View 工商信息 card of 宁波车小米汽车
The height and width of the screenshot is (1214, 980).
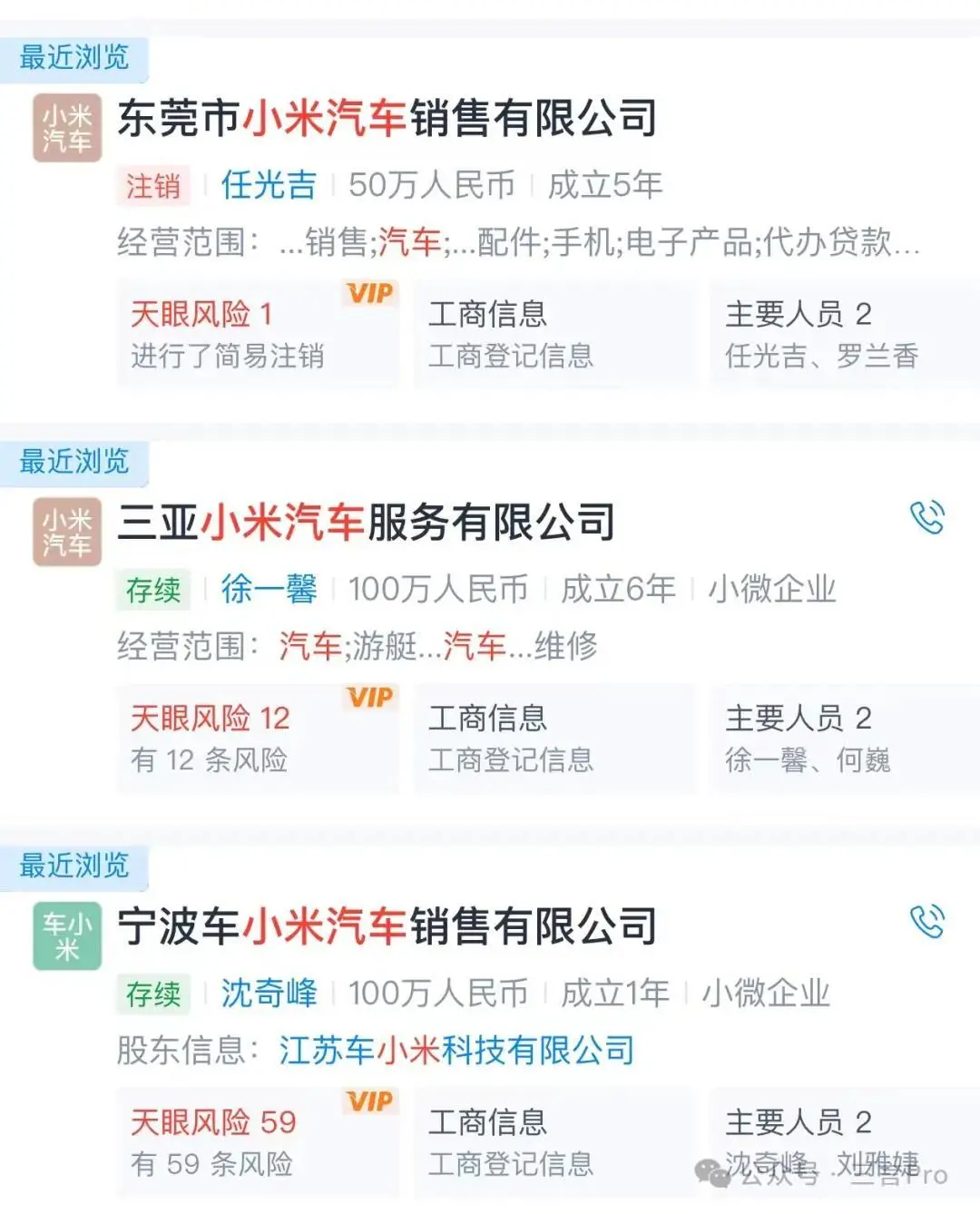pos(554,1141)
